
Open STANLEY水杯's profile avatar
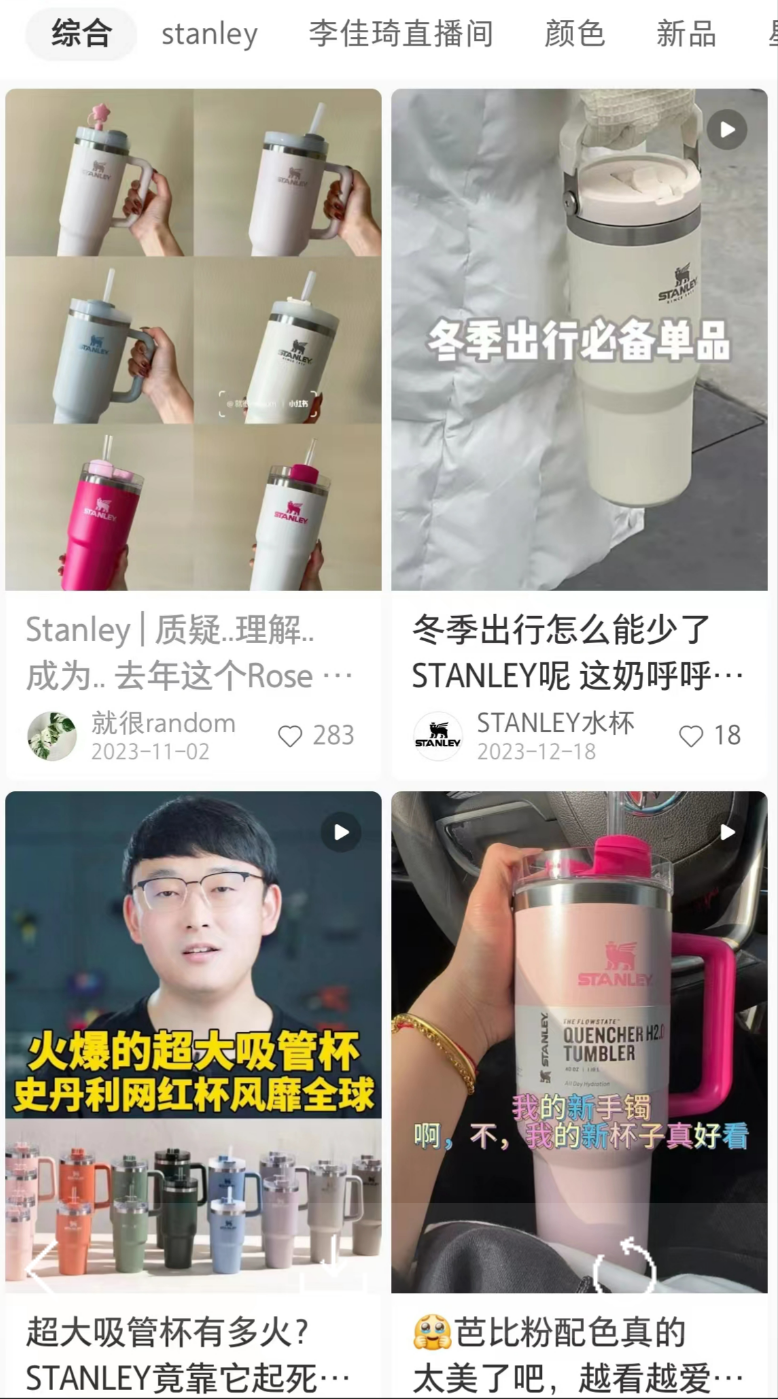tap(438, 736)
